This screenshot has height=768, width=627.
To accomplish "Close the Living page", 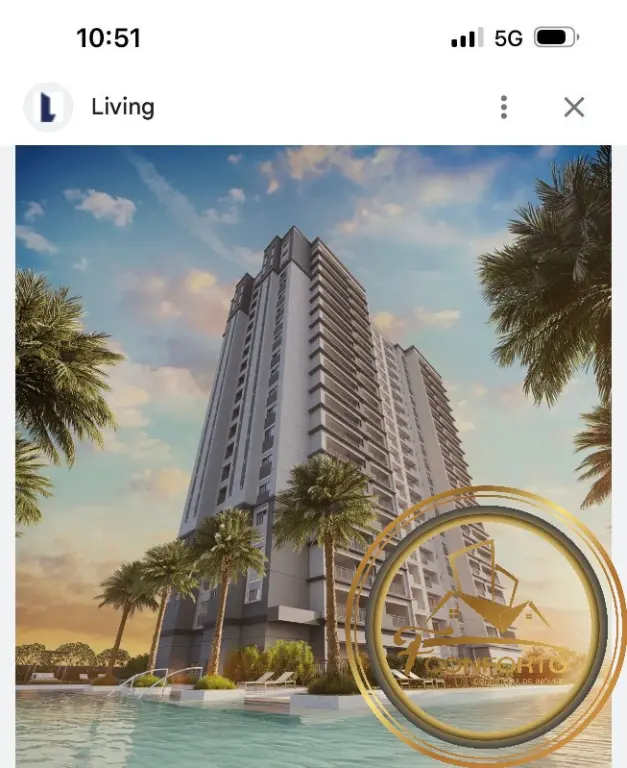I will tap(574, 107).
